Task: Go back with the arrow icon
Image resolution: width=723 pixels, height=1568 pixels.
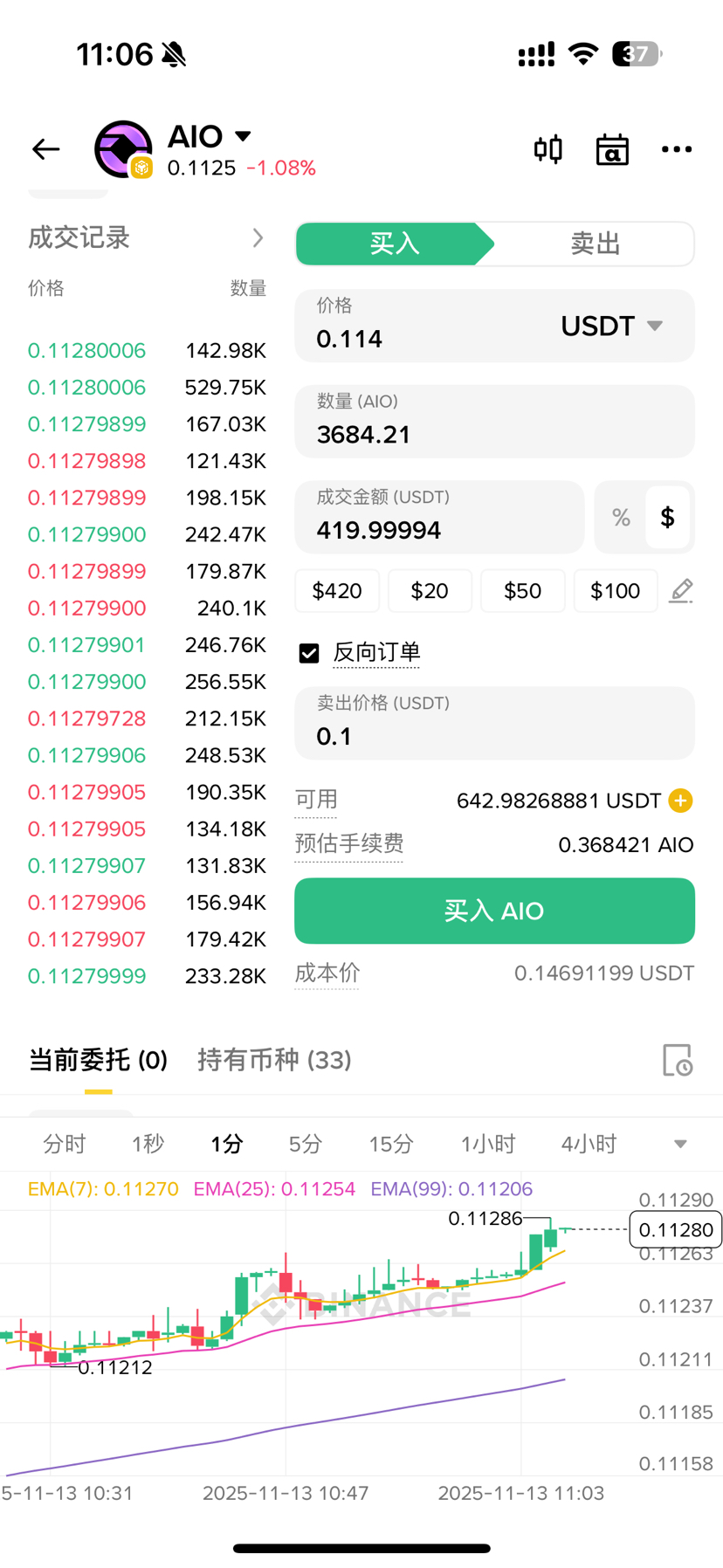Action: pyautogui.click(x=46, y=149)
